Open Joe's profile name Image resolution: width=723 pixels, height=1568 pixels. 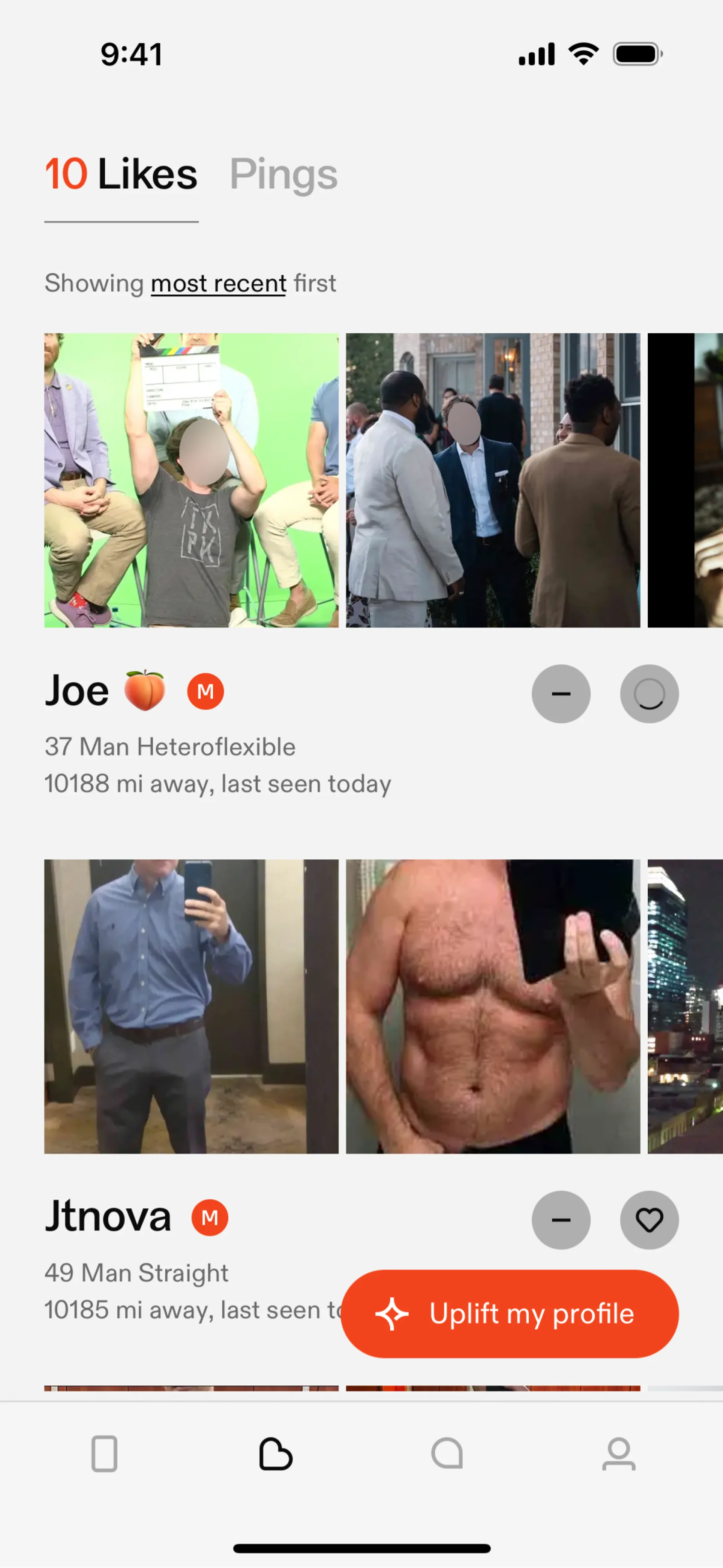77,691
